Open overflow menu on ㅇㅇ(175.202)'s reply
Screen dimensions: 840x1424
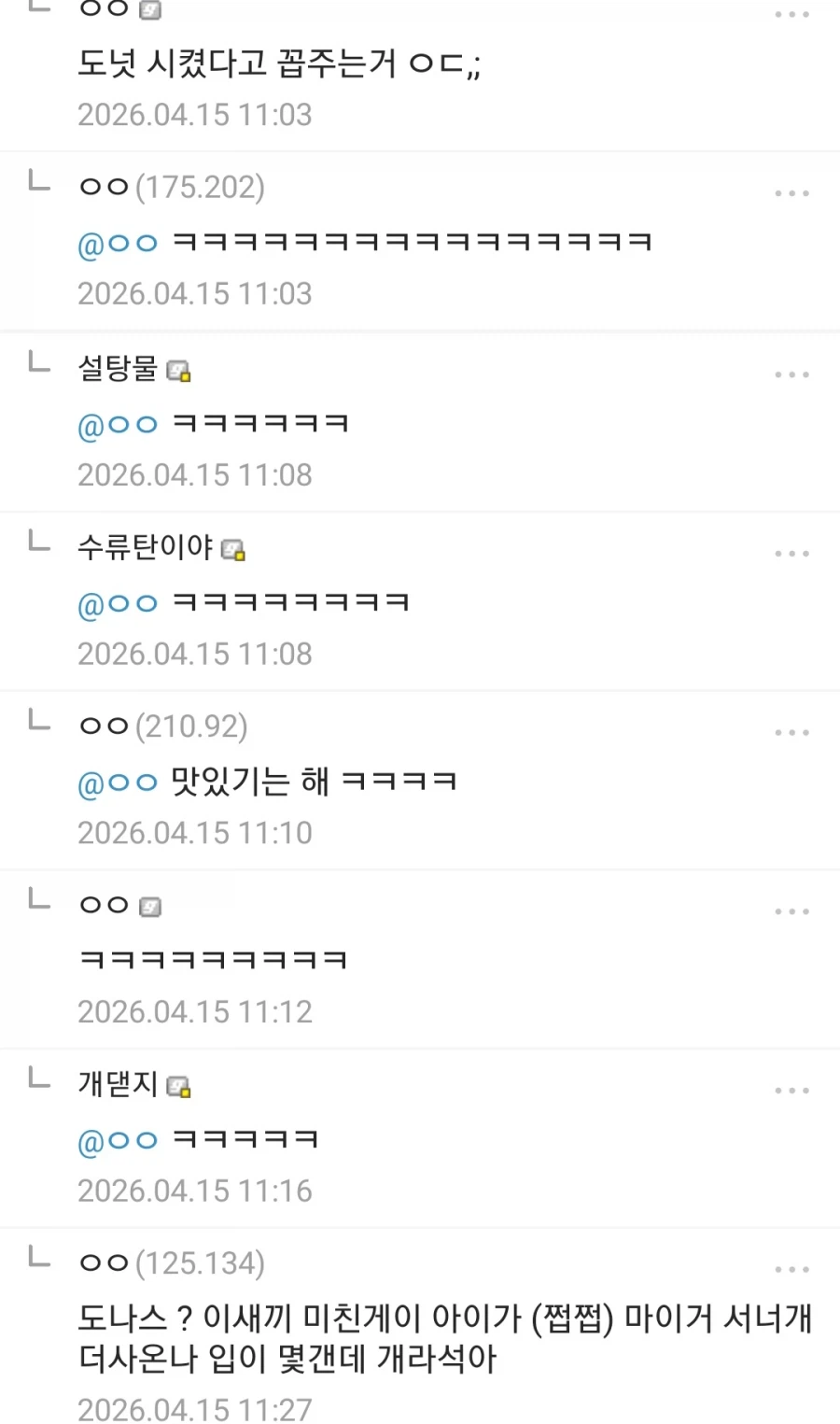pyautogui.click(x=791, y=193)
